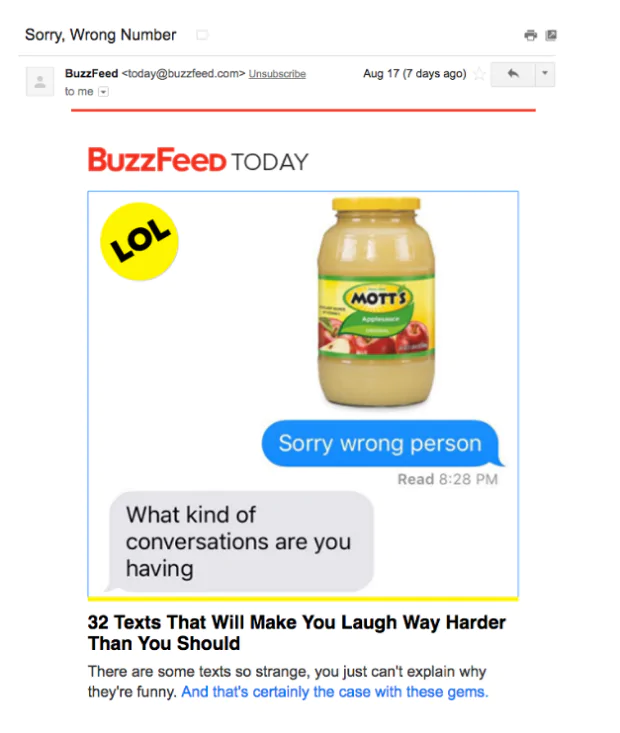620x733 pixels.
Task: Open the Mott's applesauce text image
Action: coord(303,394)
